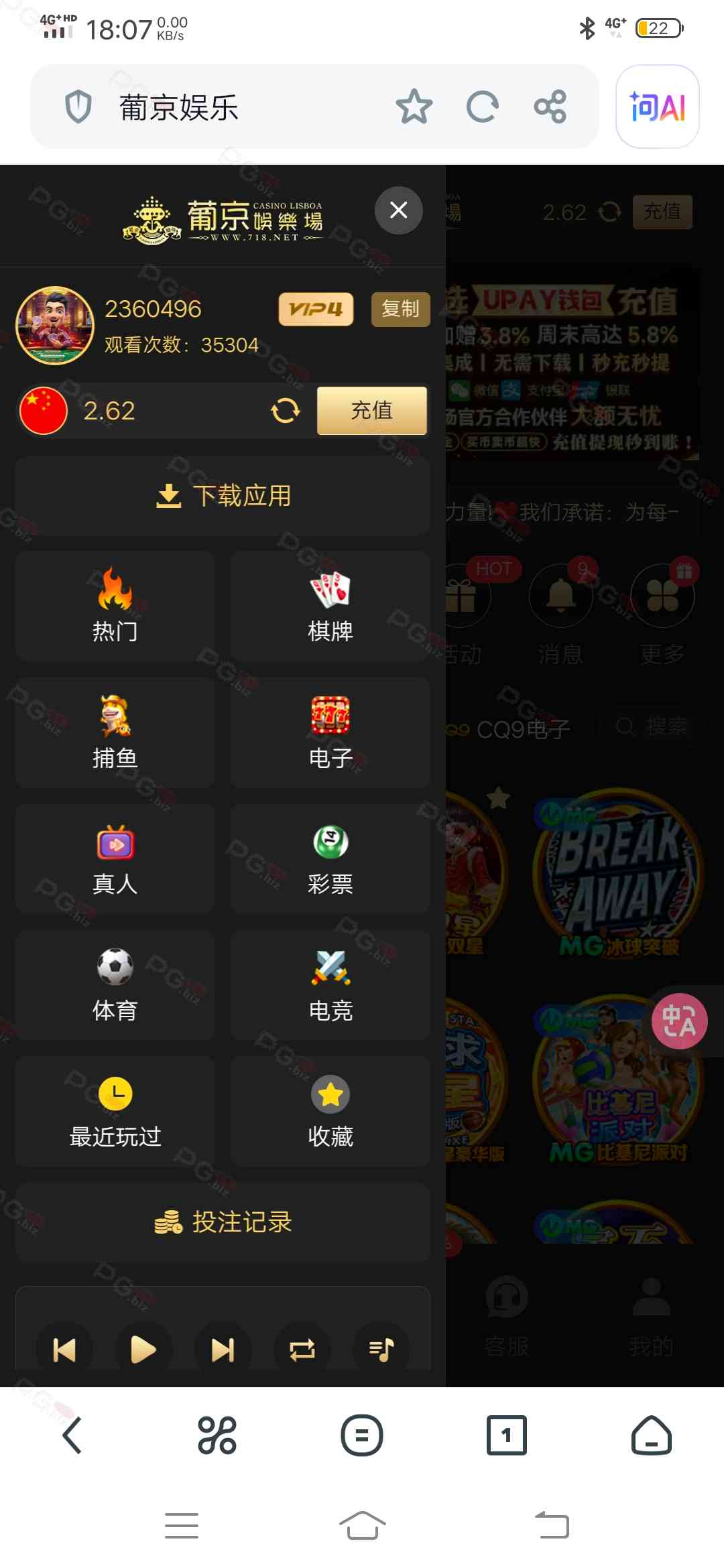Select the 彩票 lottery category
Viewport: 724px width, 1568px height.
(x=330, y=859)
